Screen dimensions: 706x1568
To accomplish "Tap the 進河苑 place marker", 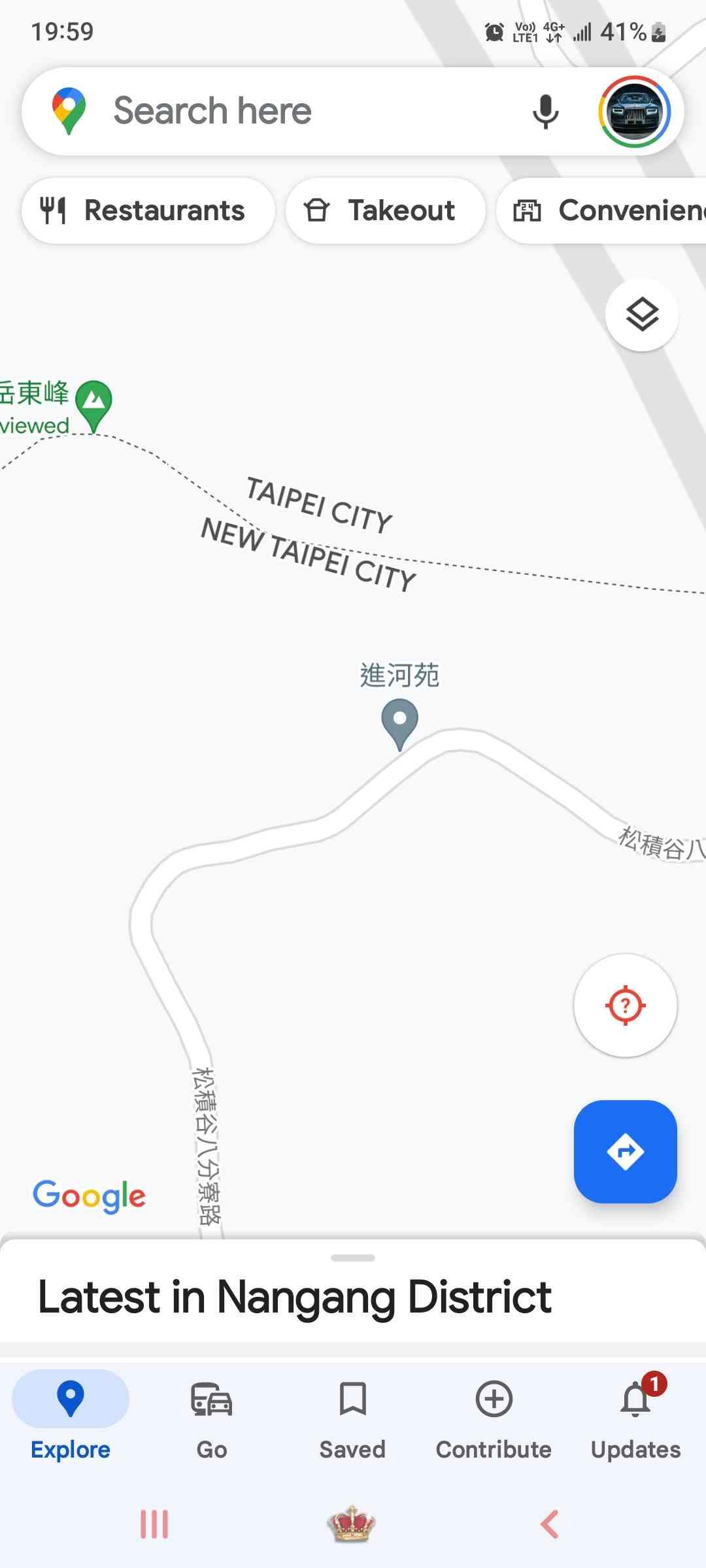I will (399, 722).
